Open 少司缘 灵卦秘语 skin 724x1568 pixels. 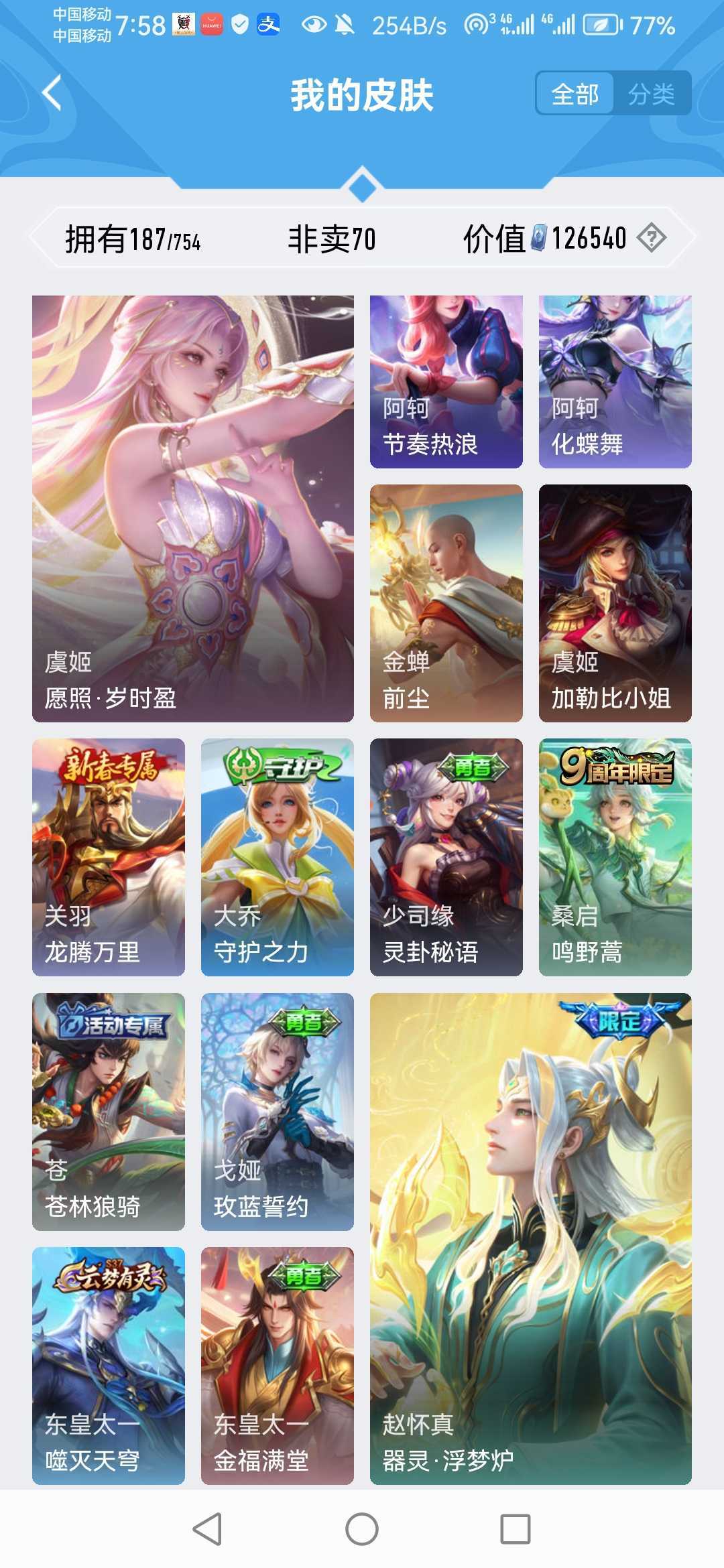click(x=446, y=856)
